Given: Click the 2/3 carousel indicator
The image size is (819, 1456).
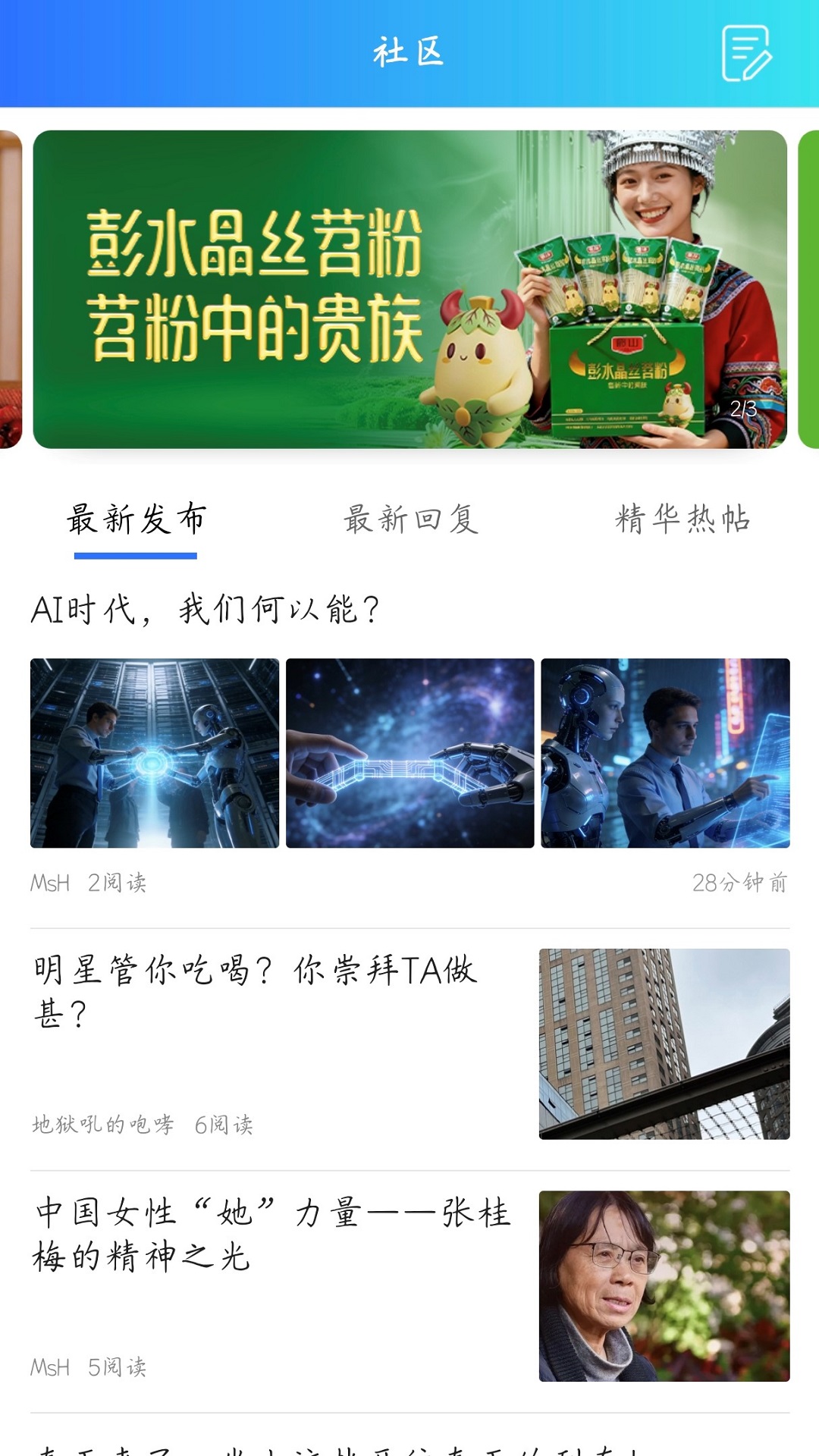Looking at the screenshot, I should coord(744,409).
